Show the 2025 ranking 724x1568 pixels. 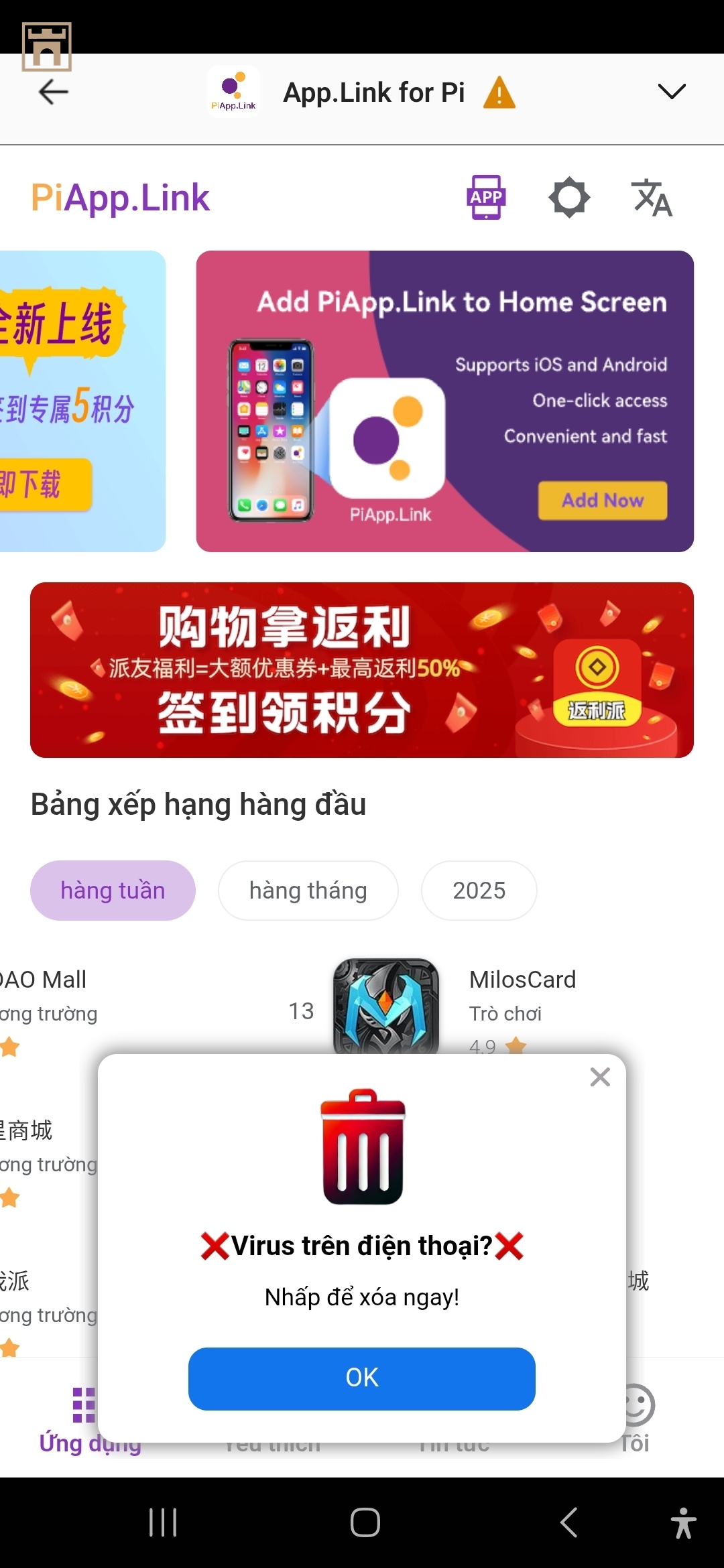[x=479, y=891]
